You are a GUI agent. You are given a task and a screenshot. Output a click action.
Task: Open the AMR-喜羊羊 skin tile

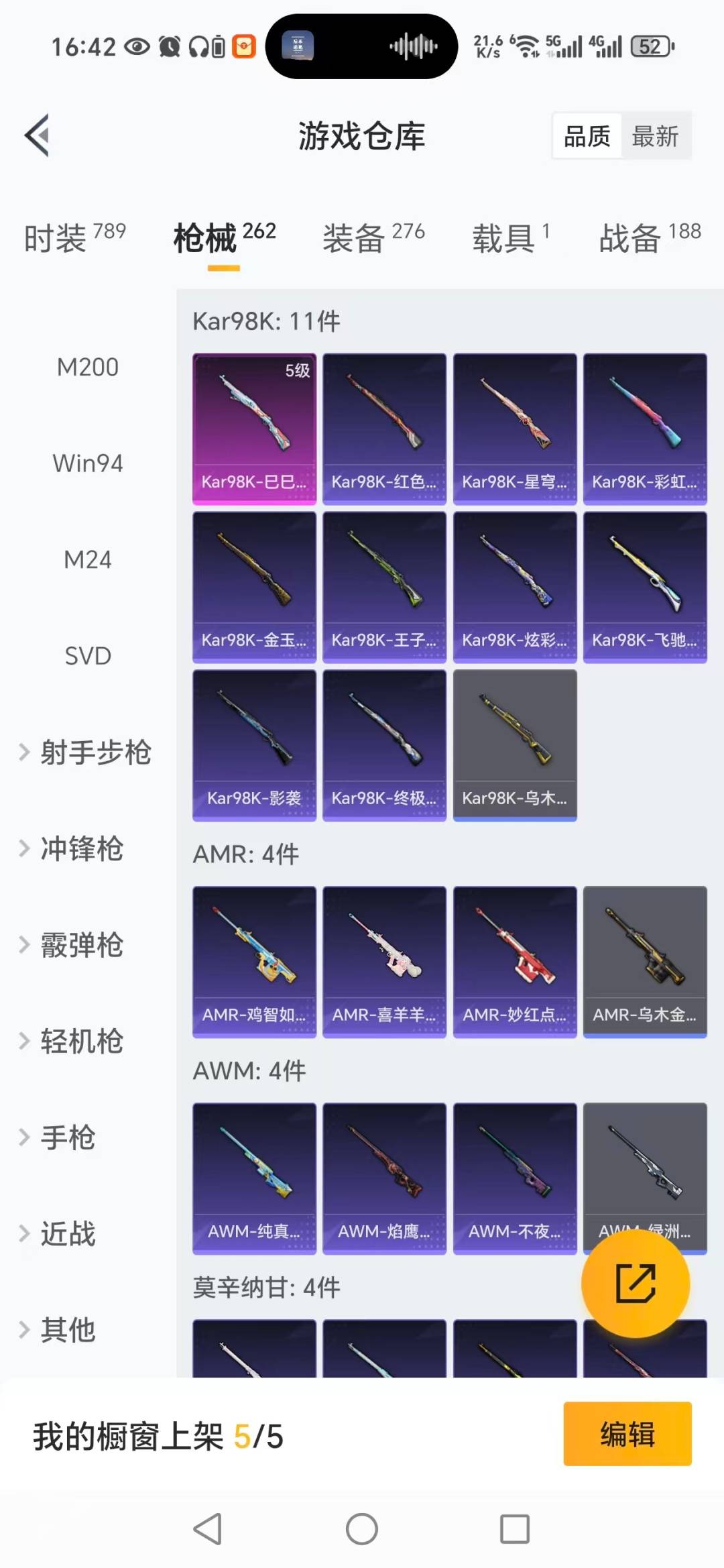[x=384, y=961]
